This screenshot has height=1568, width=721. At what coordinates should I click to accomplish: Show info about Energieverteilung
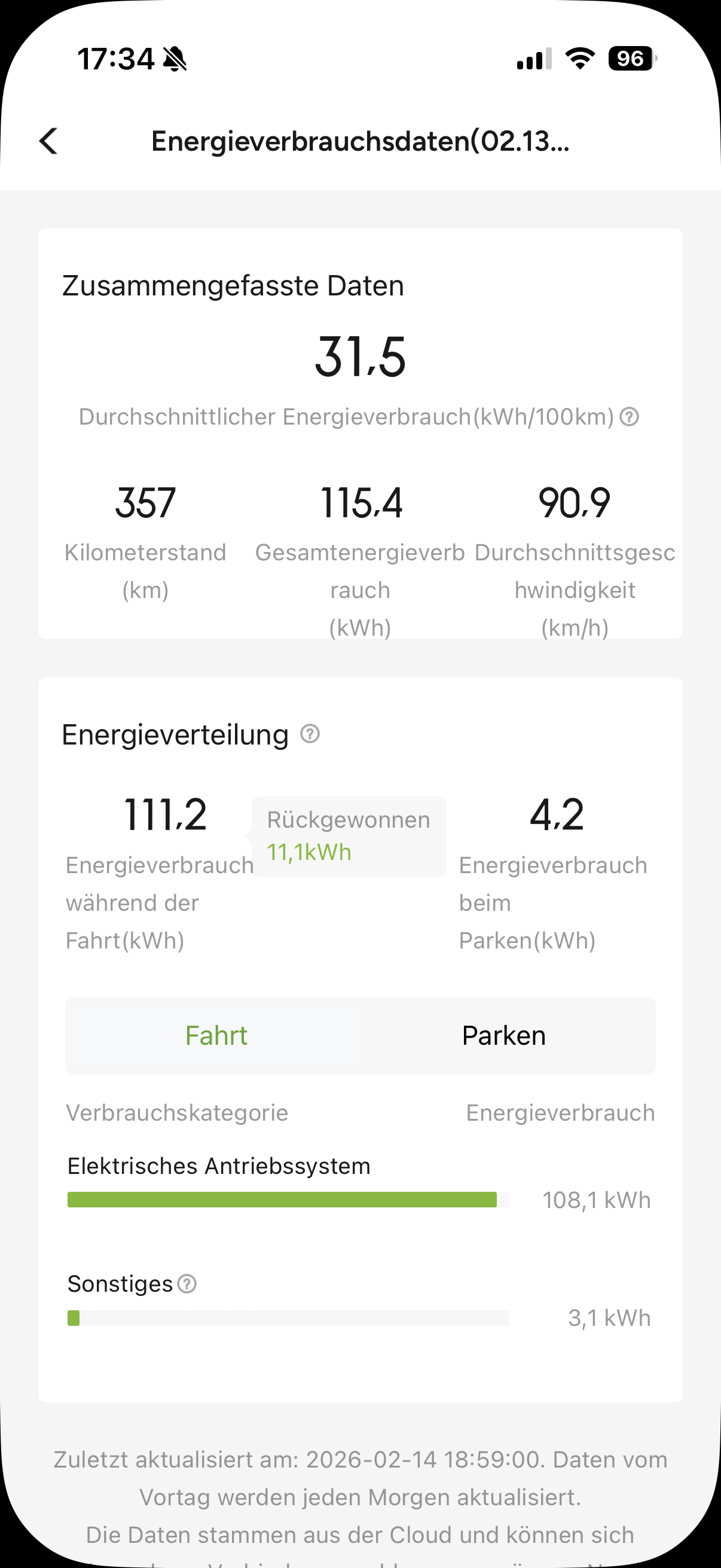coord(310,734)
